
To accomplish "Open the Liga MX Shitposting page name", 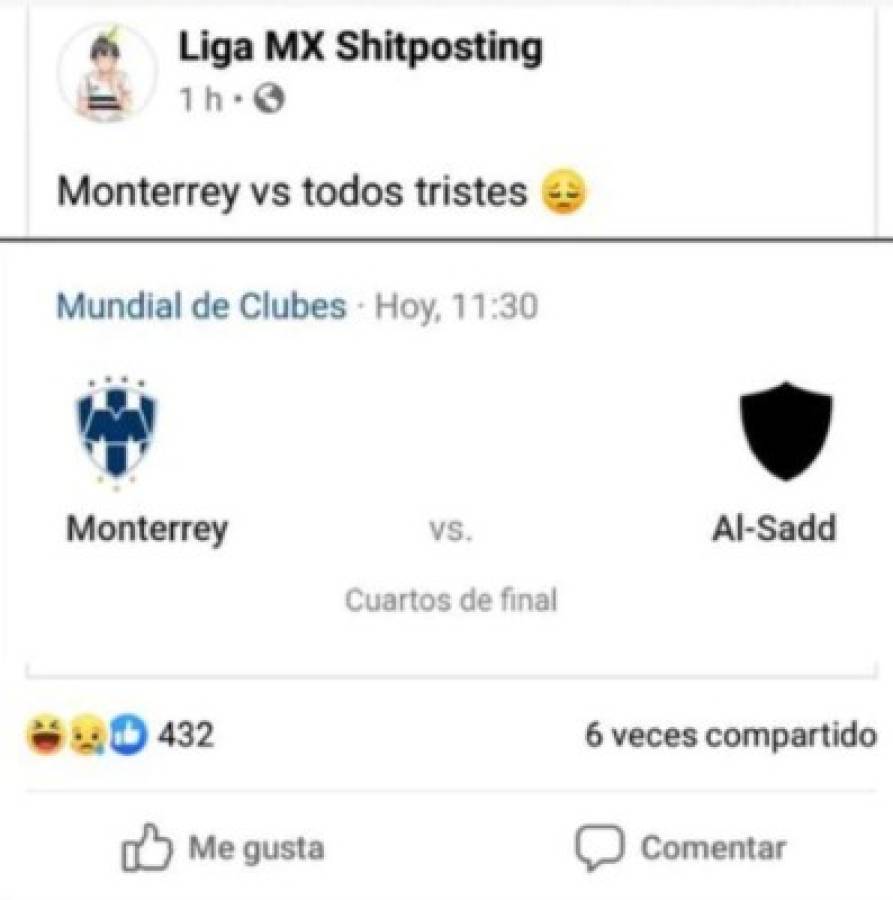I will (360, 45).
